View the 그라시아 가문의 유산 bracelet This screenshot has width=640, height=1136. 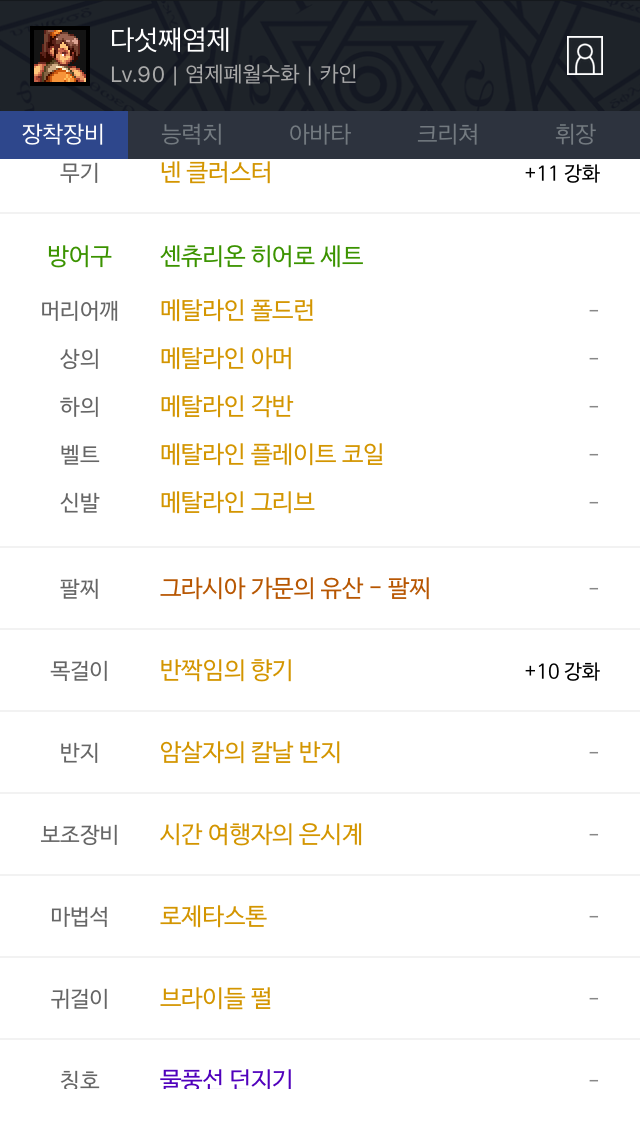(x=295, y=588)
